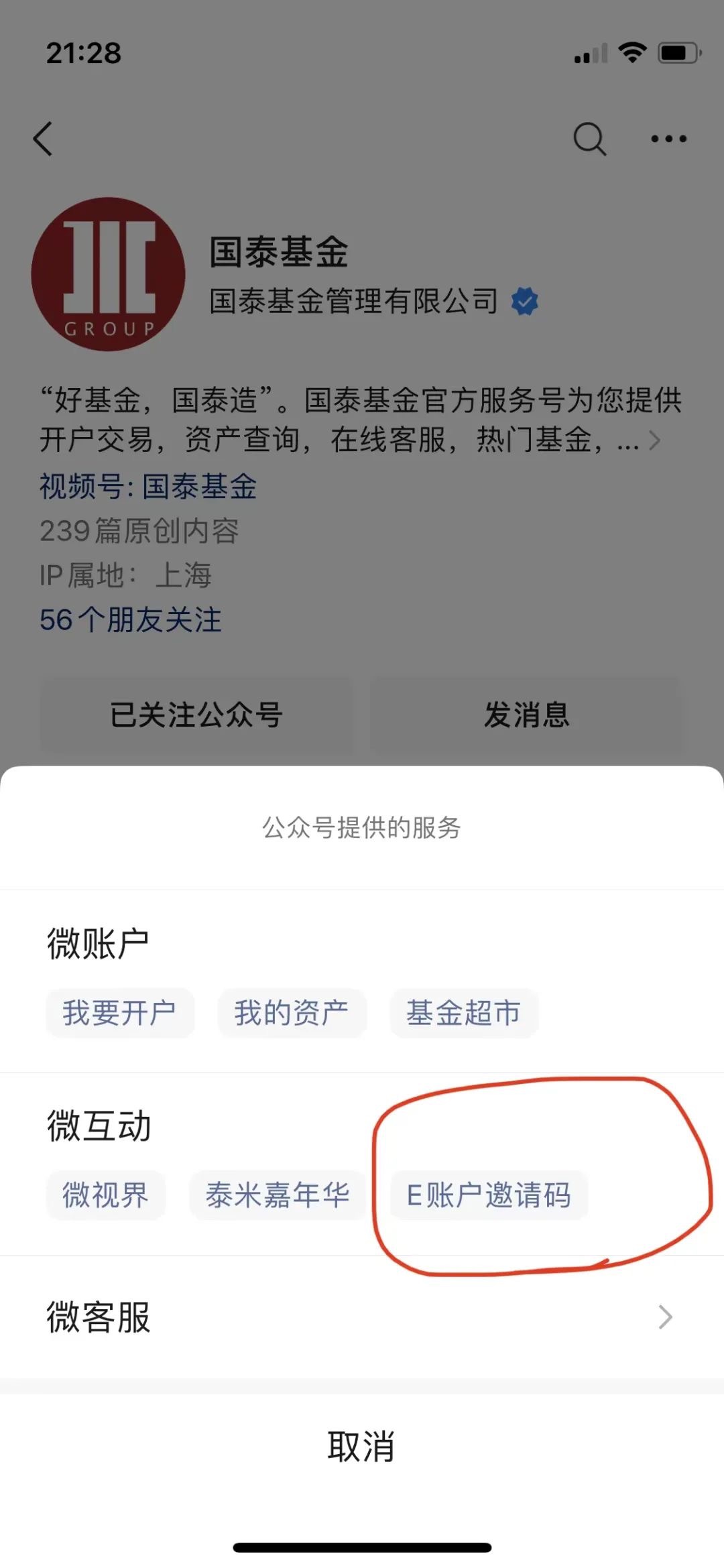This screenshot has width=724, height=1568.
Task: Tap the cellular signal indicator
Action: 589,54
